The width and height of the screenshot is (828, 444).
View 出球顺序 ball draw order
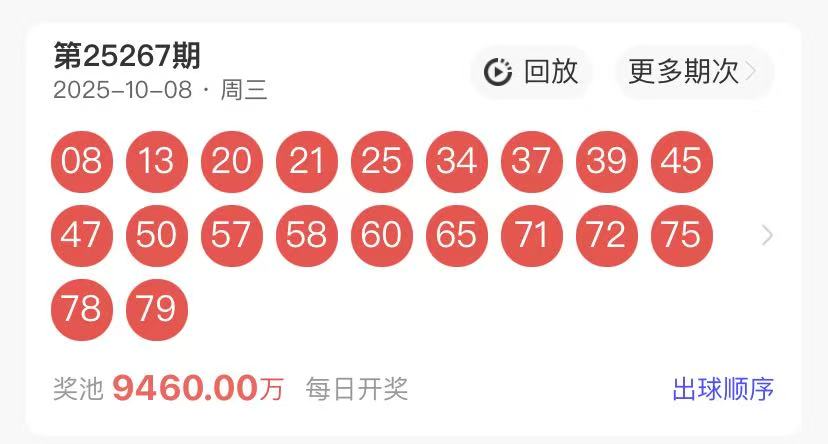click(x=723, y=389)
